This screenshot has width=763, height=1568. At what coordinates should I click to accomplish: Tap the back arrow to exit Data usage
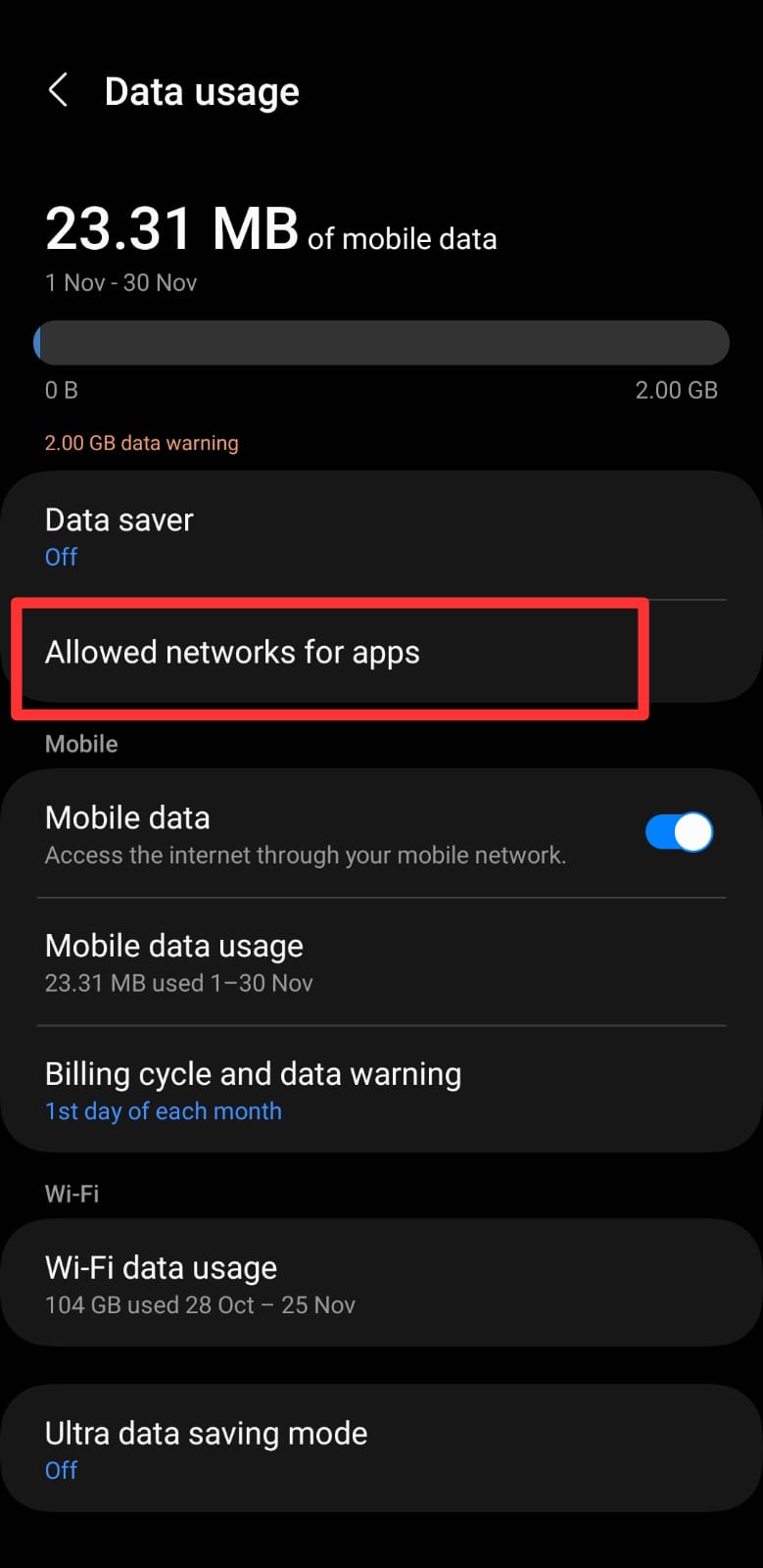click(59, 90)
